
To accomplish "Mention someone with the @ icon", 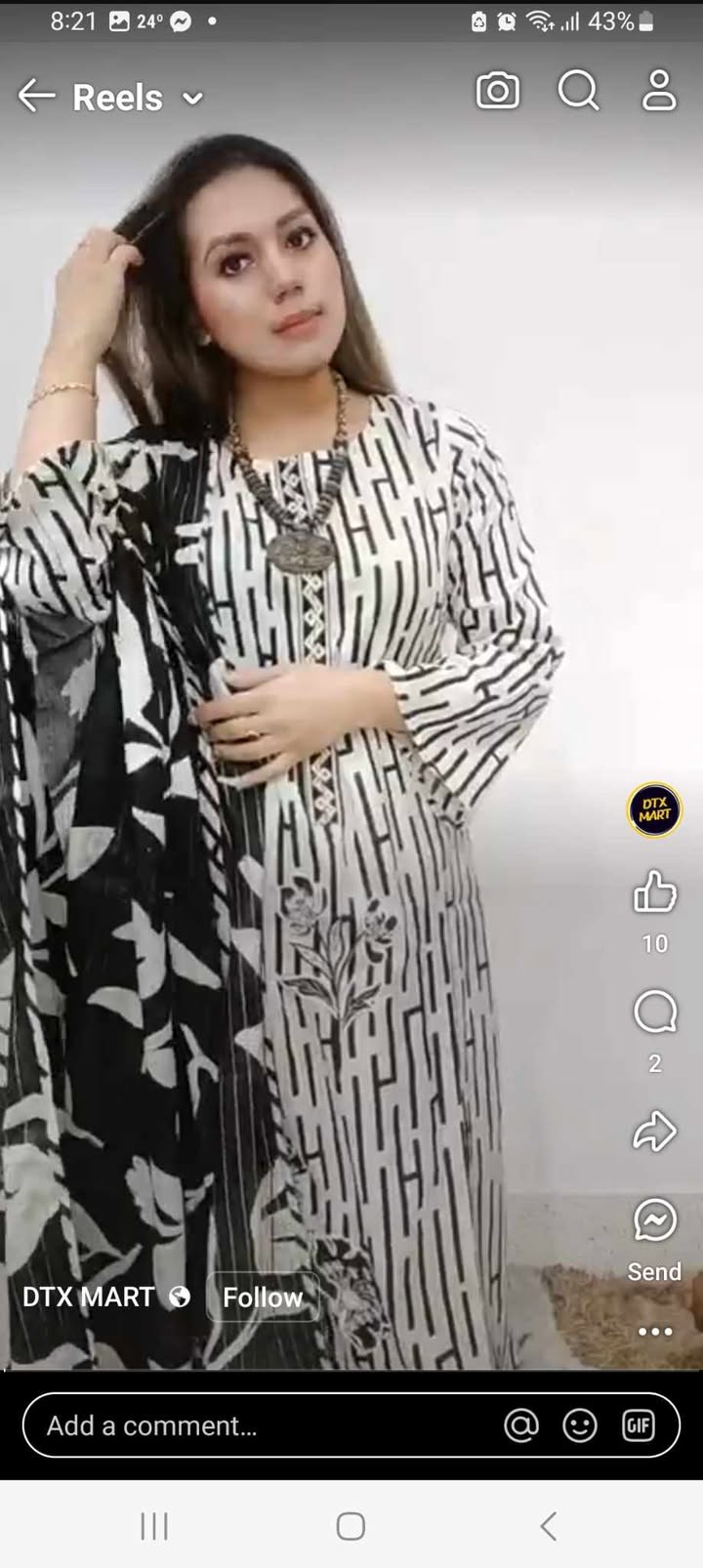I will pyautogui.click(x=521, y=1425).
